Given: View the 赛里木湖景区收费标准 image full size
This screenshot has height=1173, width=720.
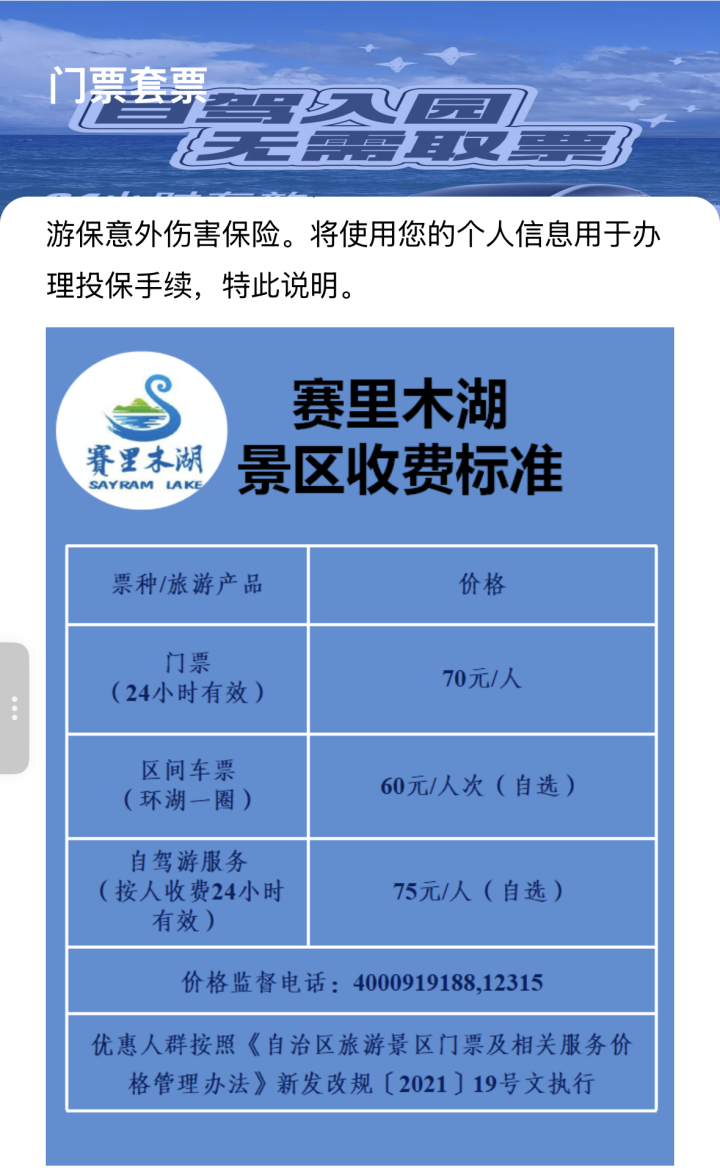Looking at the screenshot, I should click(360, 746).
